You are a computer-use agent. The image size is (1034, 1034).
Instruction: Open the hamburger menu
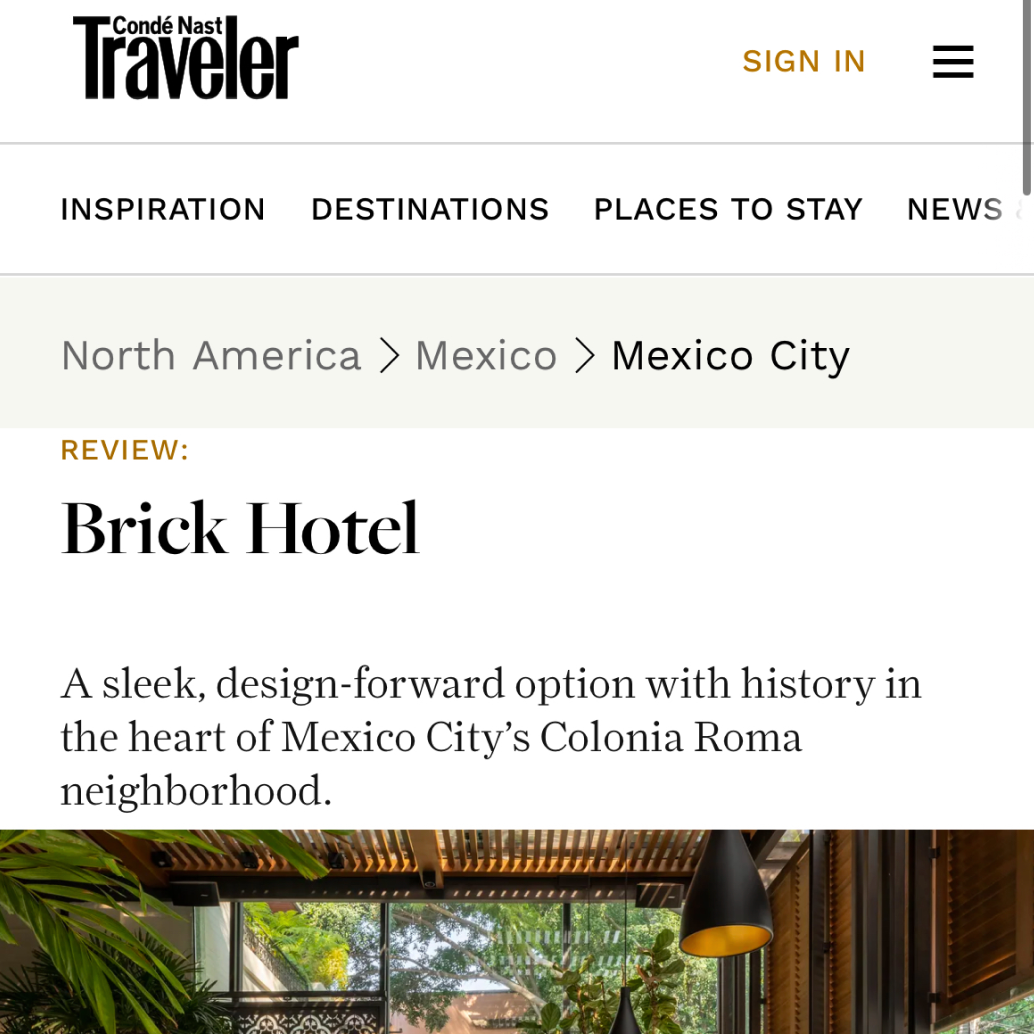952,62
